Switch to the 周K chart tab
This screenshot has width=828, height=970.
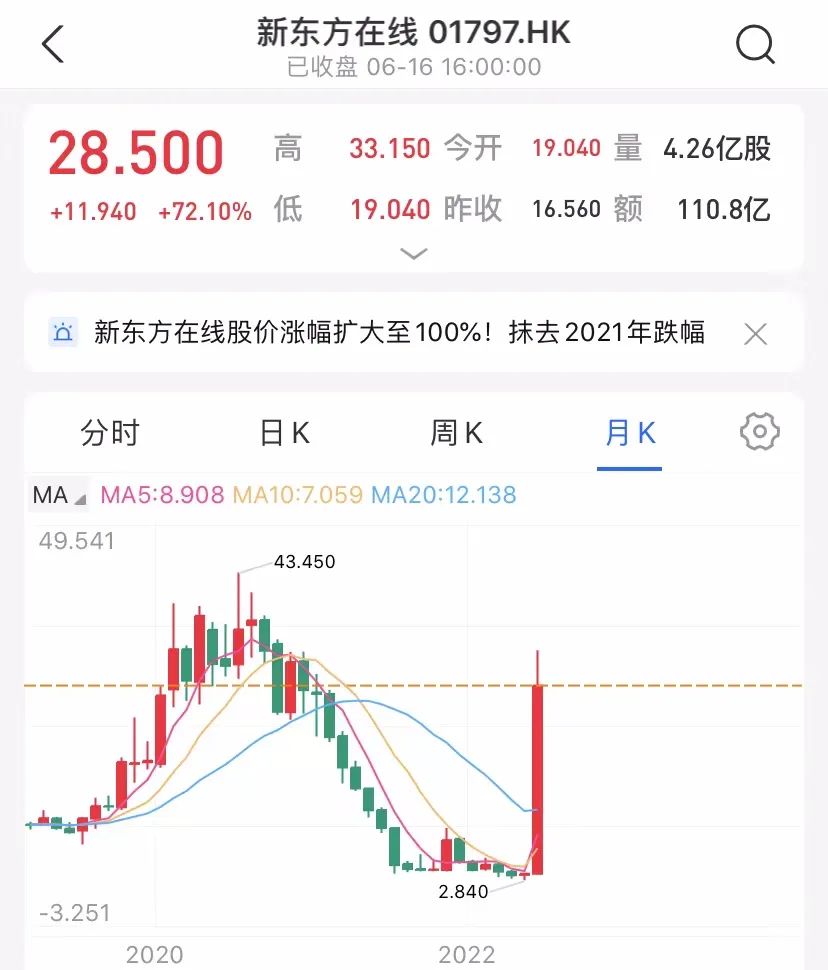(456, 433)
